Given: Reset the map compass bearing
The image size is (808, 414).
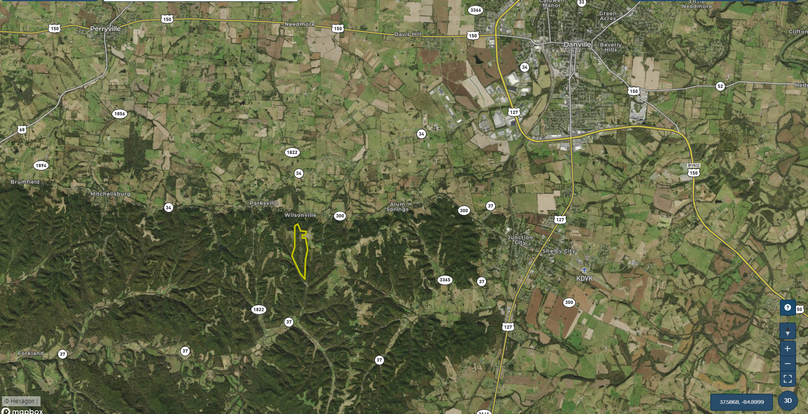Looking at the screenshot, I should (x=788, y=331).
